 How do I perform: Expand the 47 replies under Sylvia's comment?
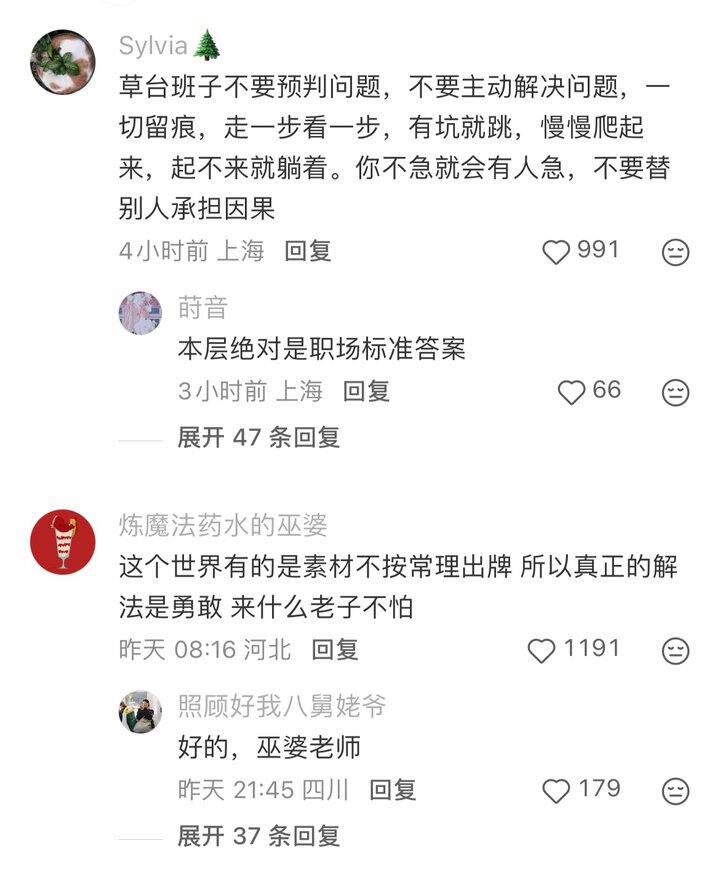tap(258, 438)
